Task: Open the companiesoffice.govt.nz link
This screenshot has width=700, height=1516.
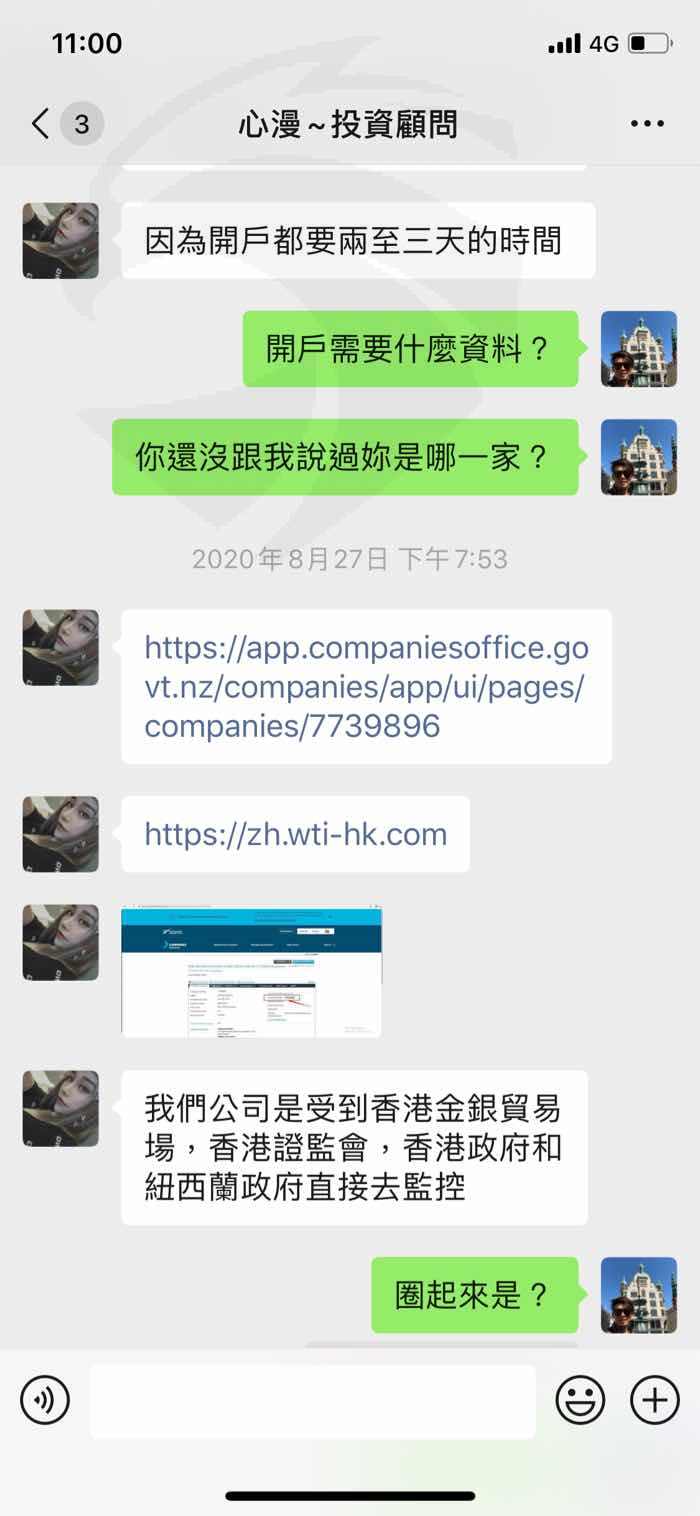Action: [x=366, y=686]
